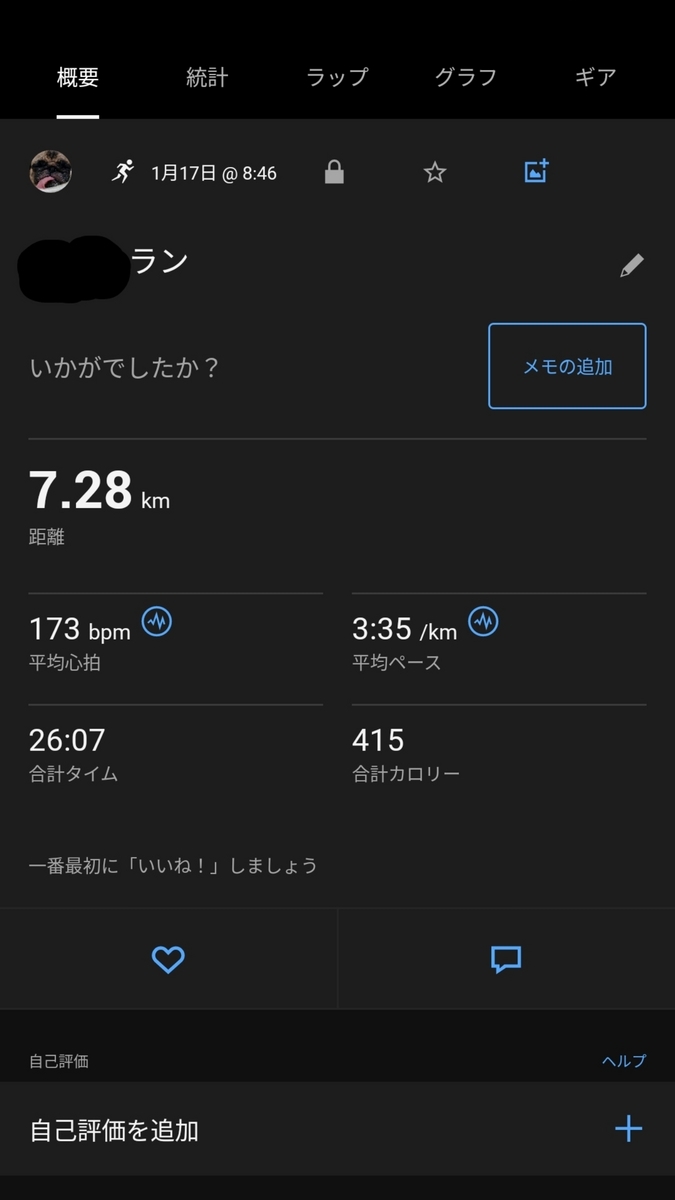Open the ヘルプ link
675x1200 pixels.
point(624,1061)
